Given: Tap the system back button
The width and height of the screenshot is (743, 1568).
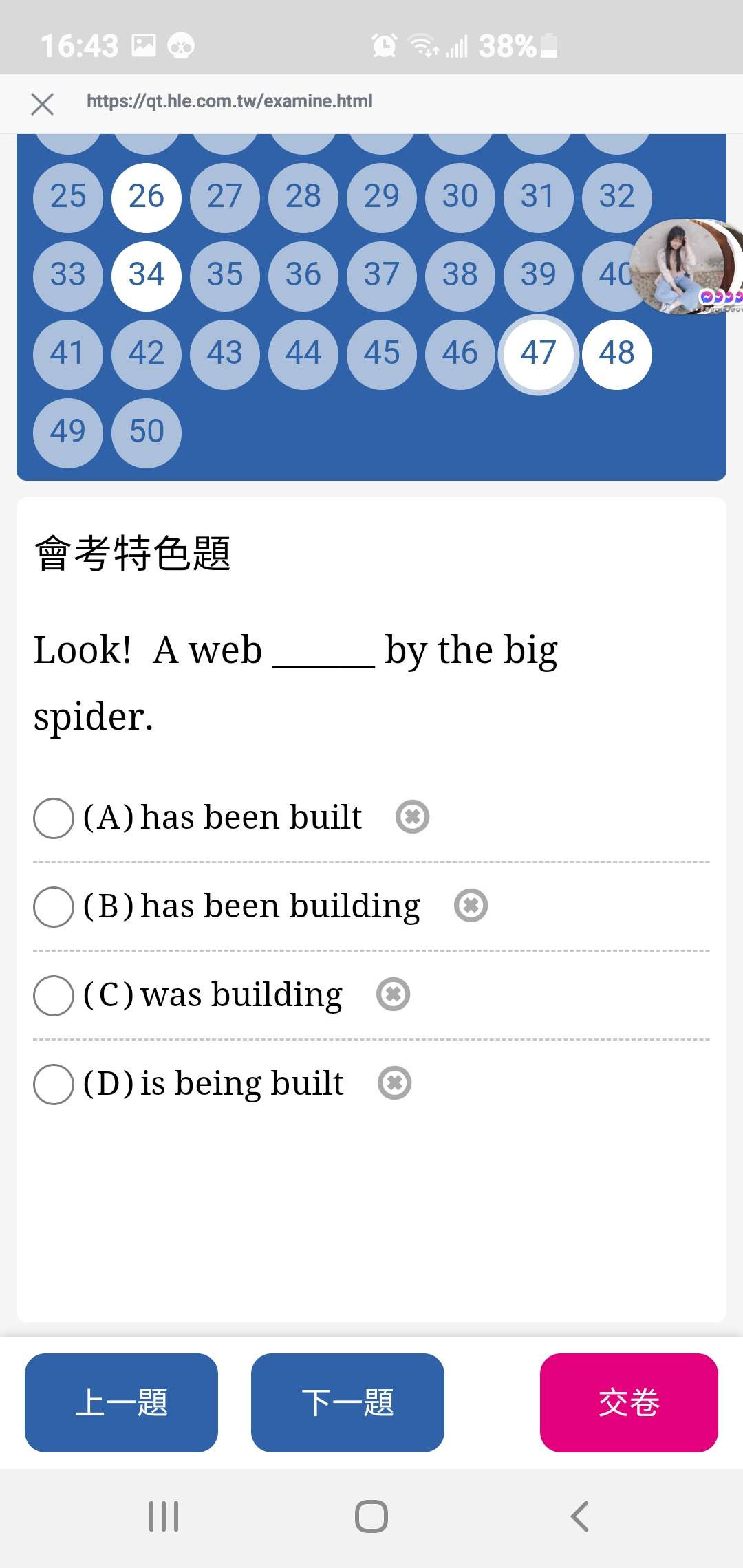Looking at the screenshot, I should point(579,1516).
